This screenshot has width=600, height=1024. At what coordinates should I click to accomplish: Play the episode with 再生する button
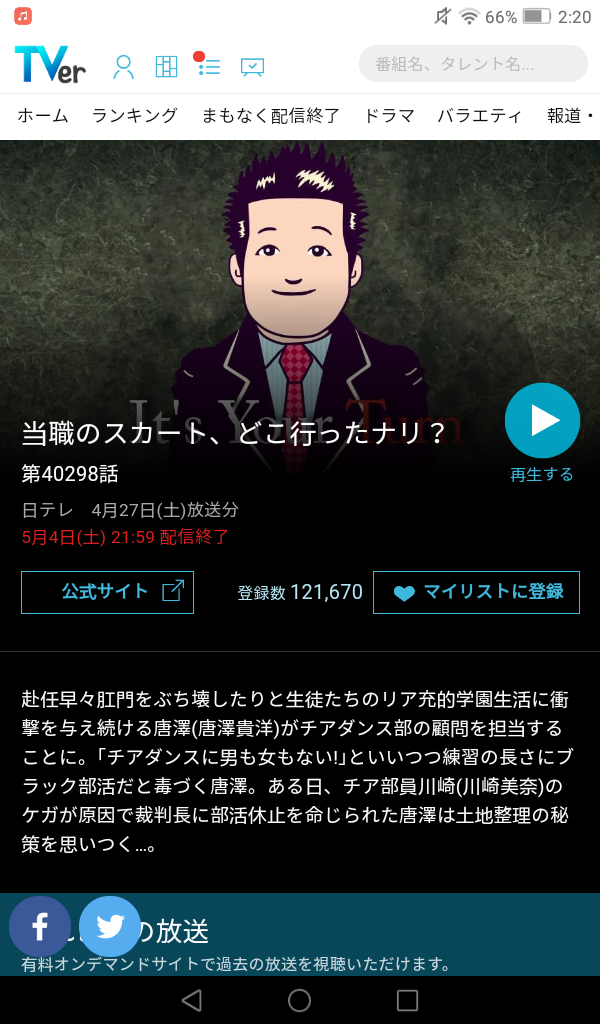pyautogui.click(x=542, y=421)
